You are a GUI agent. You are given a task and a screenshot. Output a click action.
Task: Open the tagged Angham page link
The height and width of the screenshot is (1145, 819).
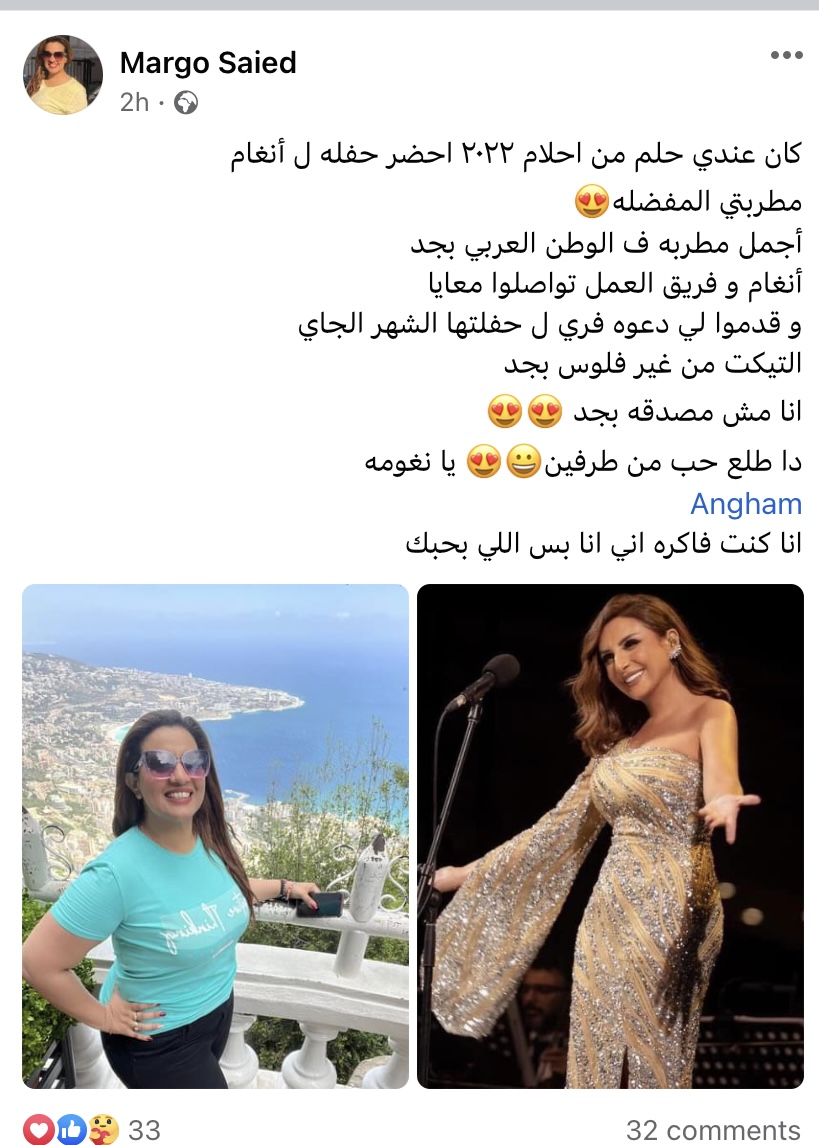pyautogui.click(x=746, y=504)
